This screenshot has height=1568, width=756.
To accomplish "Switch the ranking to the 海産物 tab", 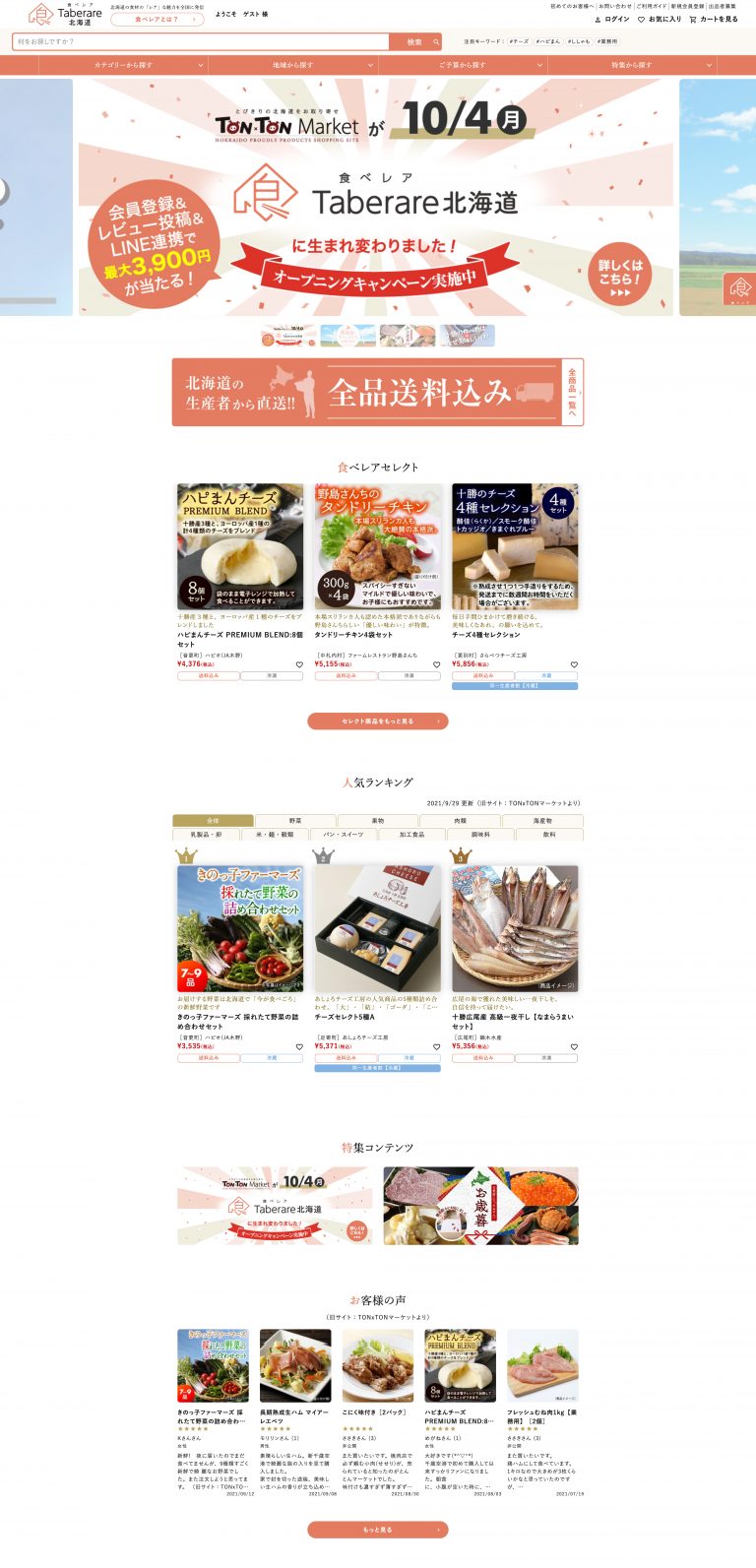I will tap(542, 820).
